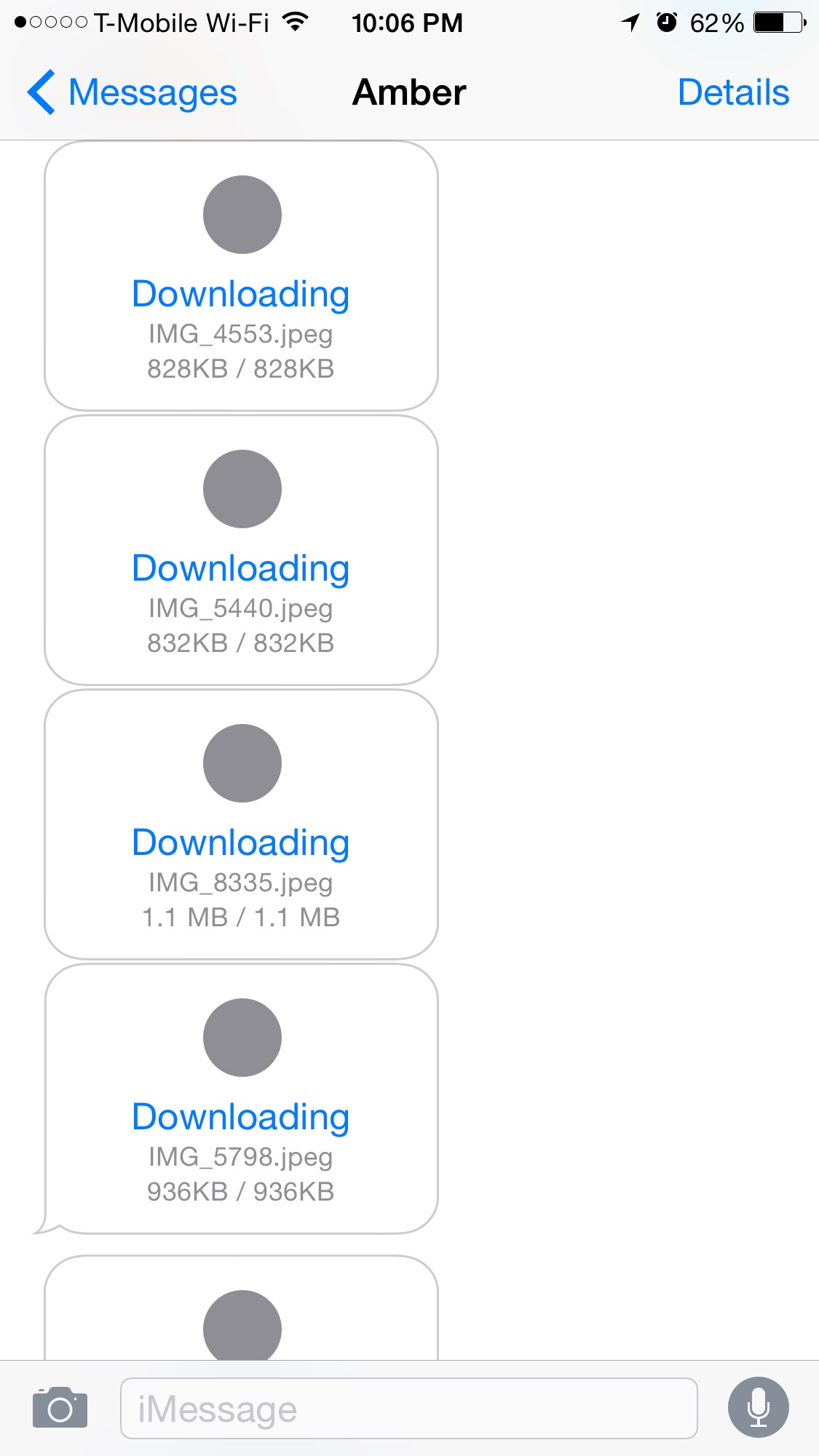Open the IMG_8335.jpeg attachment
This screenshot has height=1456, width=819.
tap(241, 825)
